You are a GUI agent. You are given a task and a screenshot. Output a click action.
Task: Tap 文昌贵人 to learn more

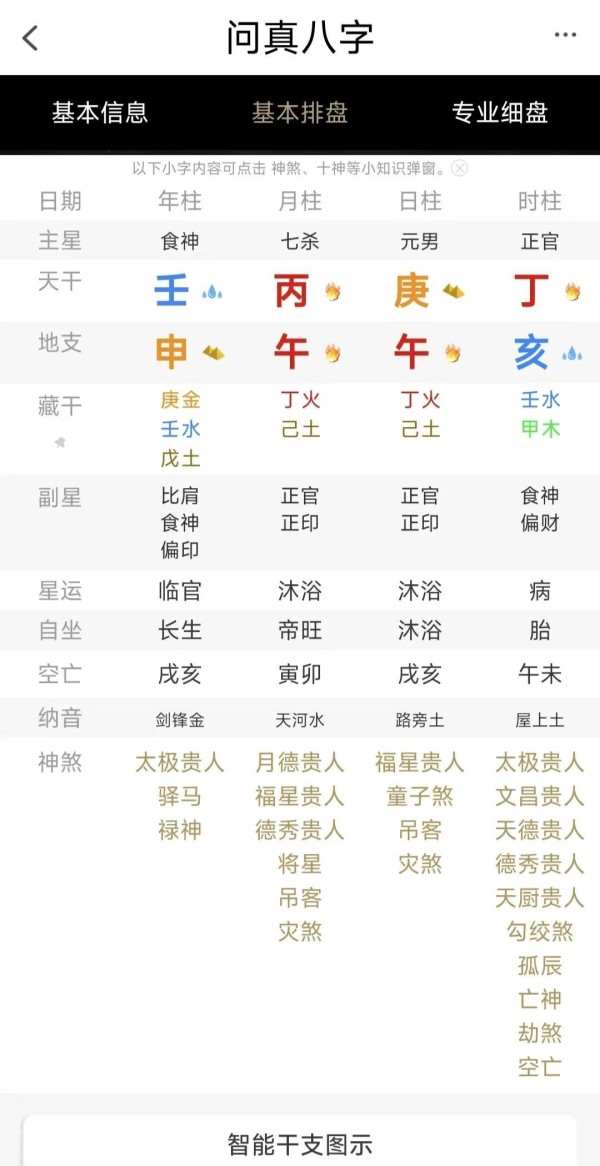540,796
